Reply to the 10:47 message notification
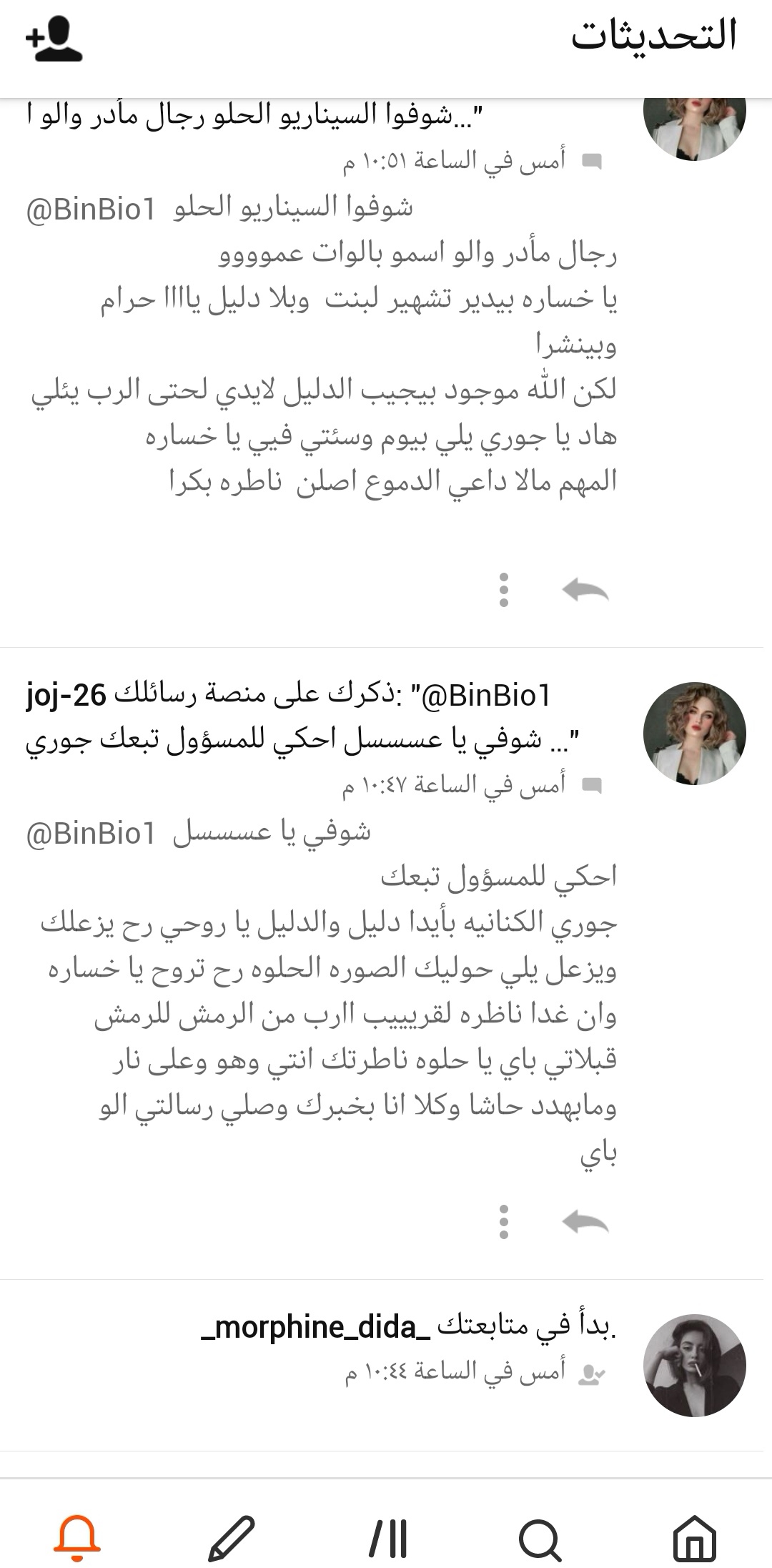The height and width of the screenshot is (1568, 772). click(585, 1222)
